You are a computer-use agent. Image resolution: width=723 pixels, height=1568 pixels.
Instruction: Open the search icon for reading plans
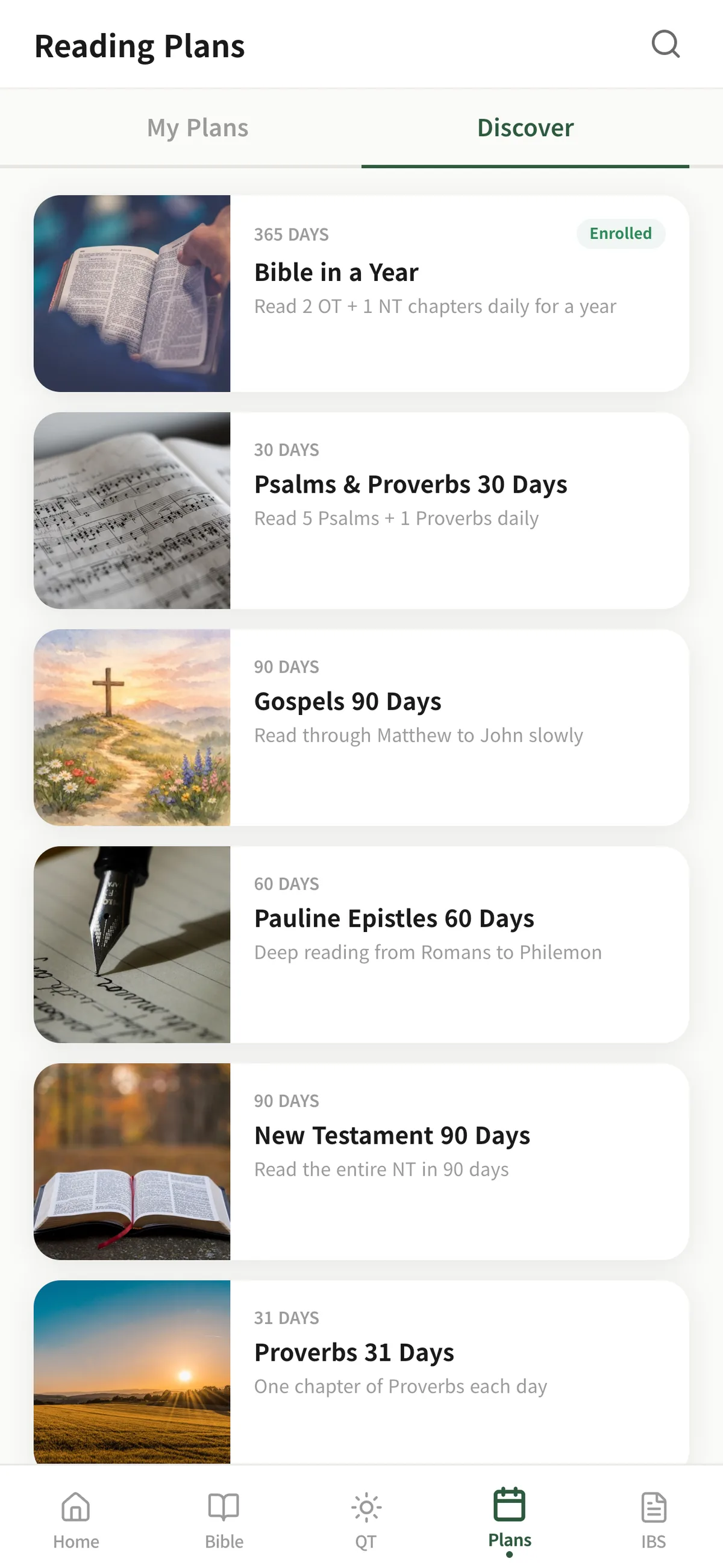666,45
